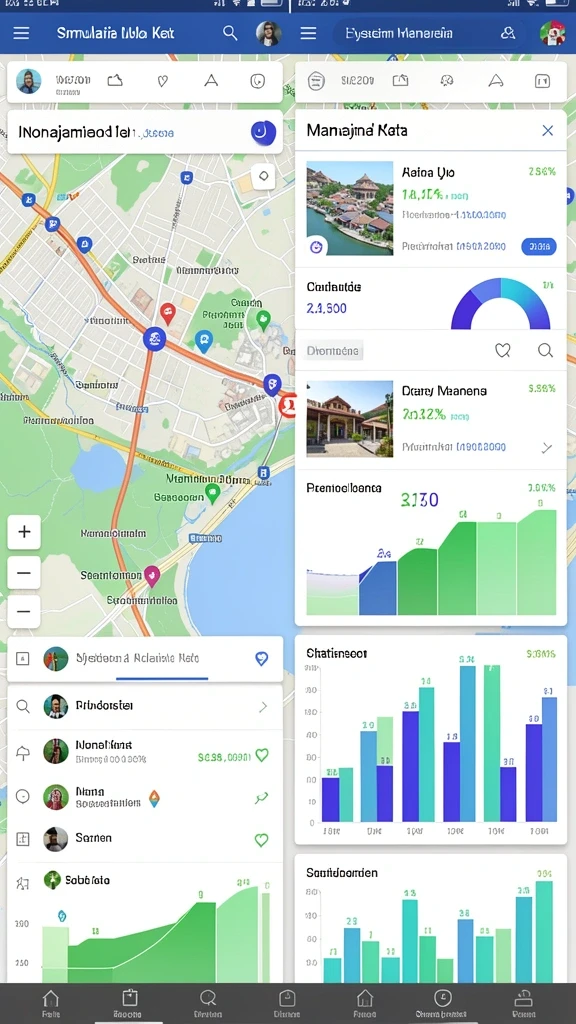Open the Dacry Maanena card

431,419
